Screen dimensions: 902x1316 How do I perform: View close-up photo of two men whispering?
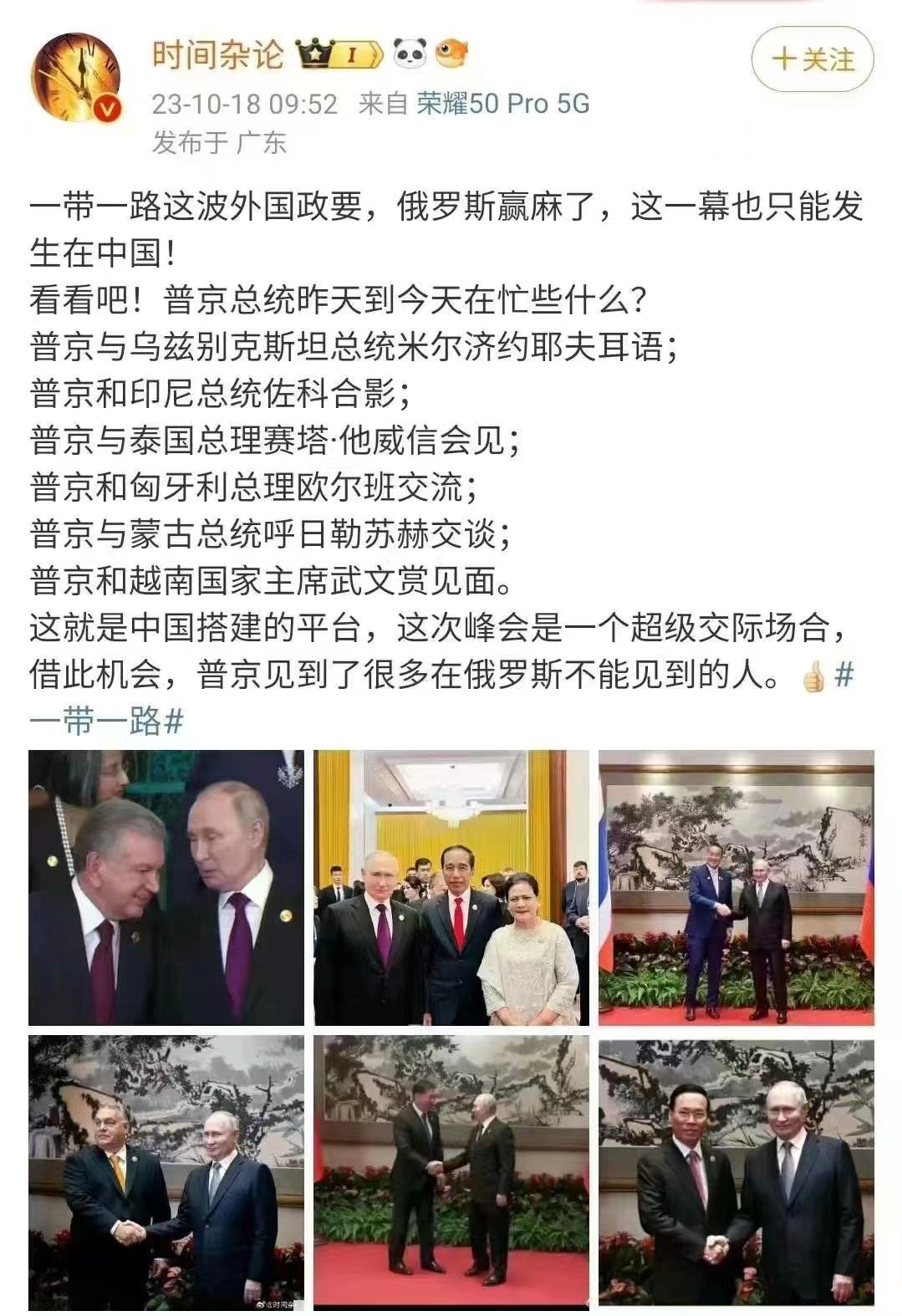166,887
